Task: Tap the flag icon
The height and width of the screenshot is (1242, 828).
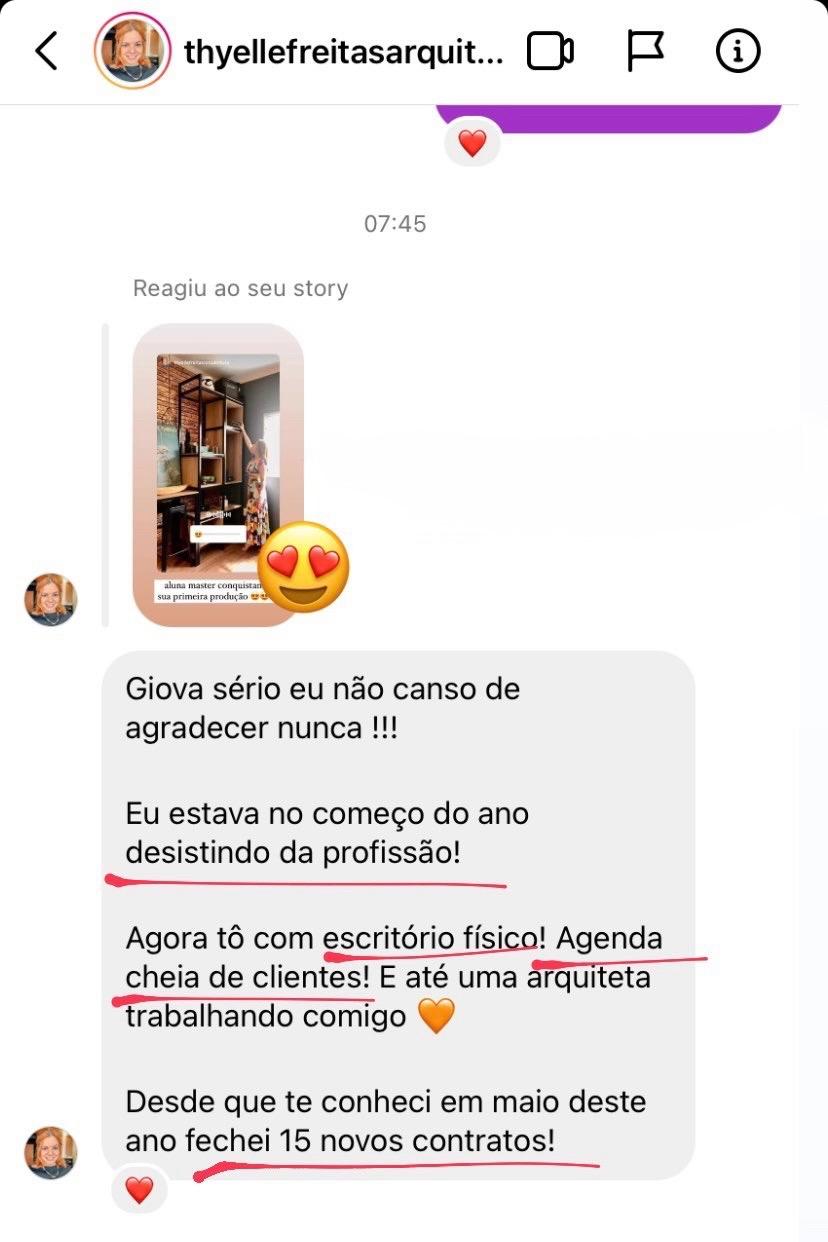Action: pos(645,51)
